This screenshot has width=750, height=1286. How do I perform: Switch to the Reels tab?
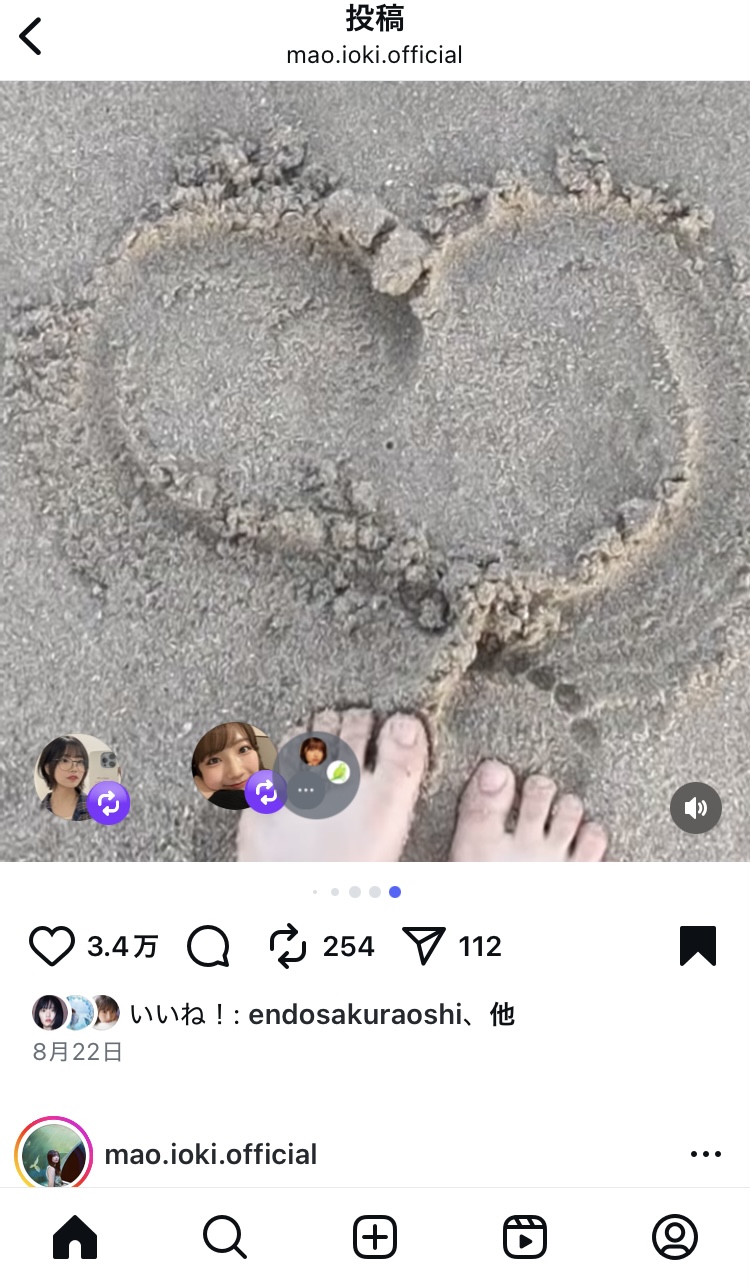(x=525, y=1238)
